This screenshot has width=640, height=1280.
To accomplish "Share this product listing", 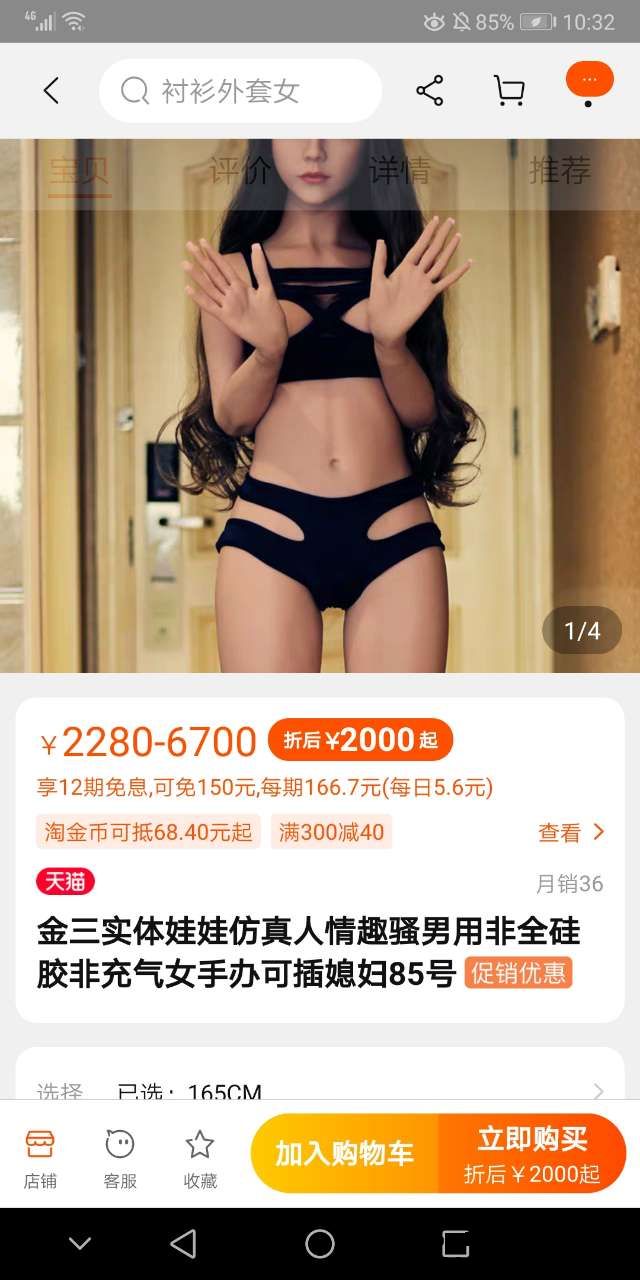I will (x=429, y=91).
